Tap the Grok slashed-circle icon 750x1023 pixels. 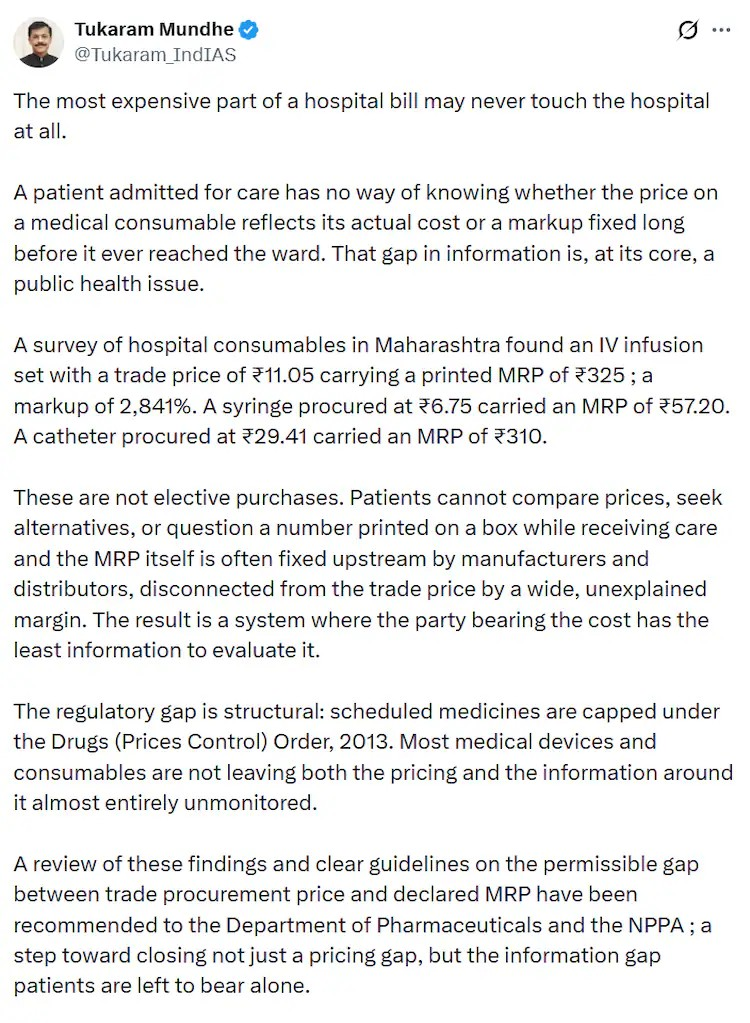[x=687, y=30]
